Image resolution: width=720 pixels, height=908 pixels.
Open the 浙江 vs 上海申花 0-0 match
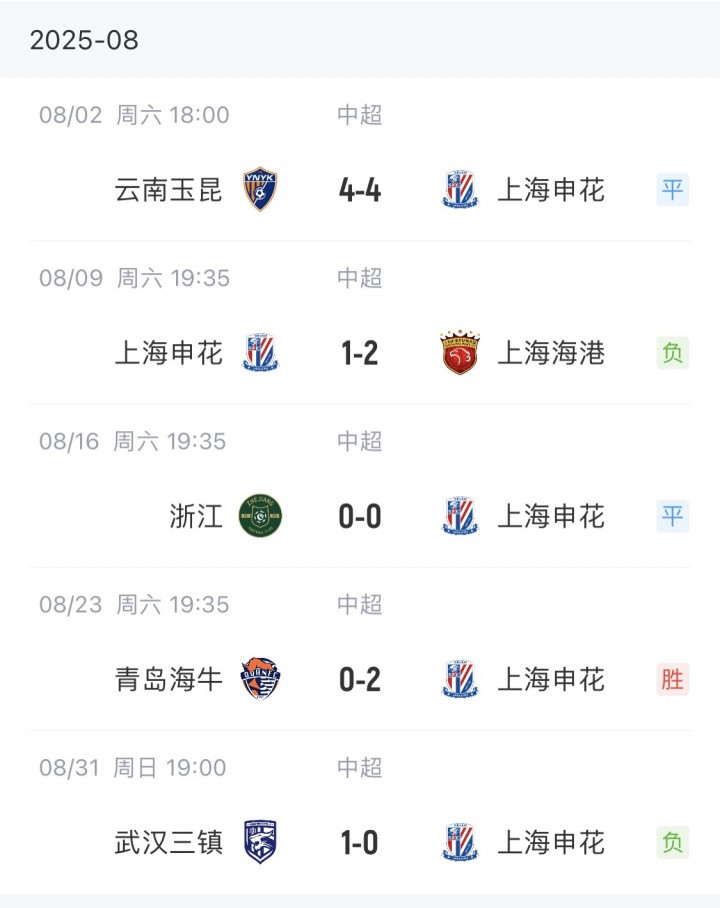click(x=360, y=516)
